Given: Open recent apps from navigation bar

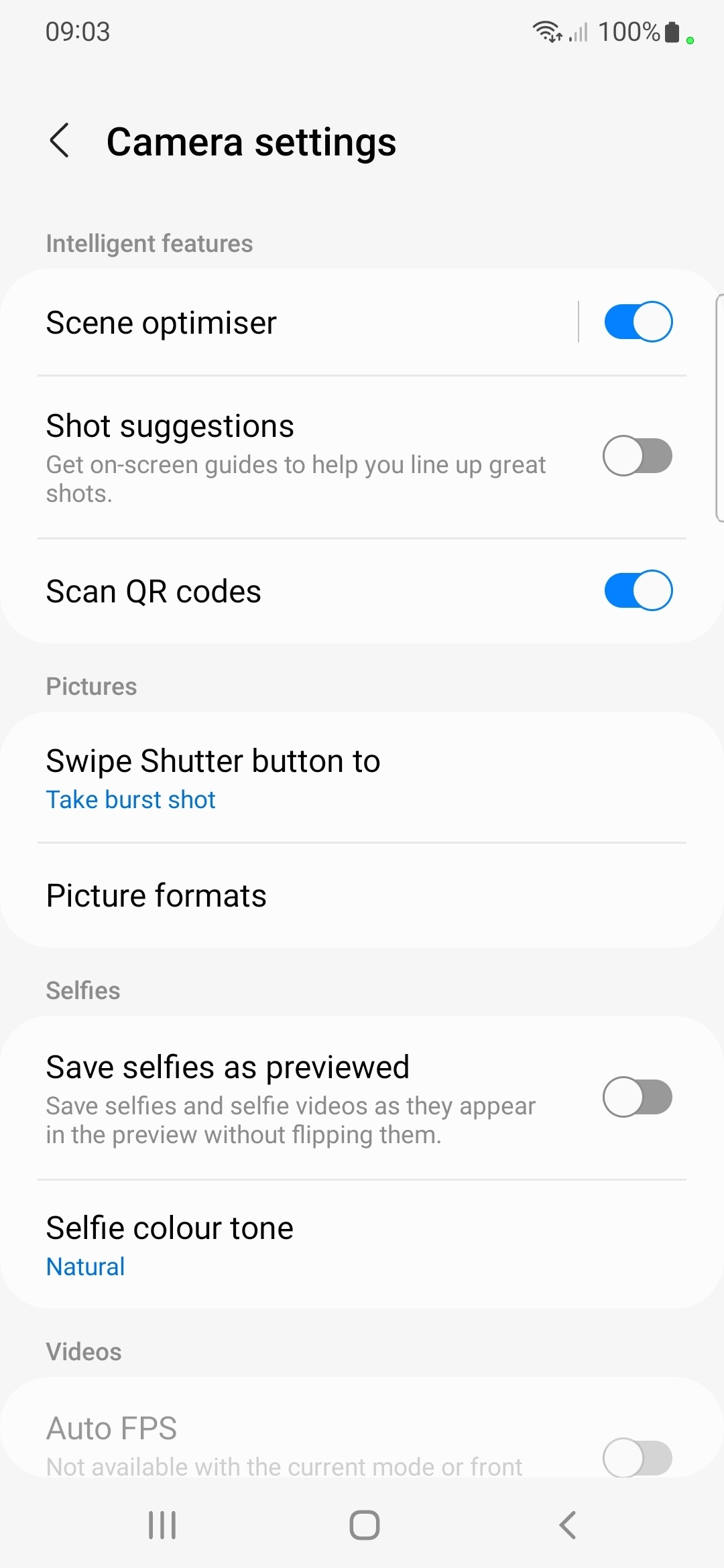Looking at the screenshot, I should coord(162,1525).
